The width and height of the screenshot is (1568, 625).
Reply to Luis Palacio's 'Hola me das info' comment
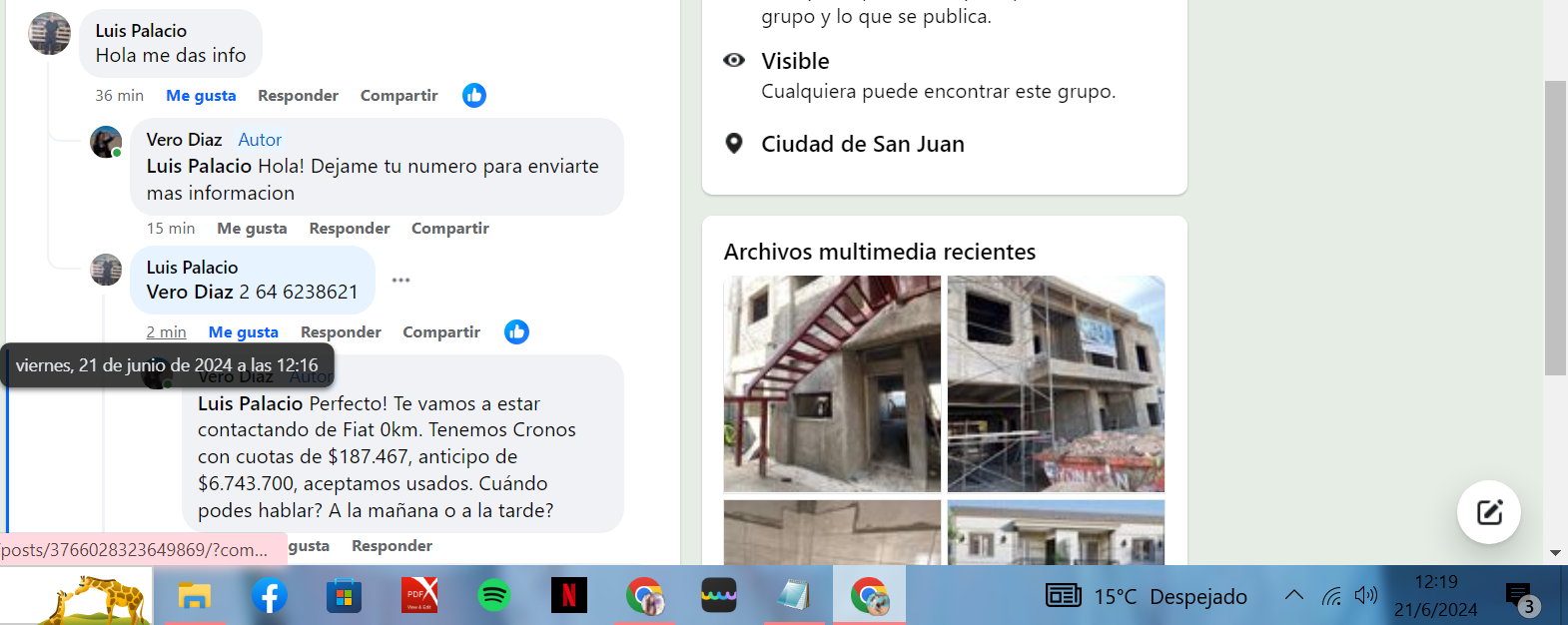(298, 96)
